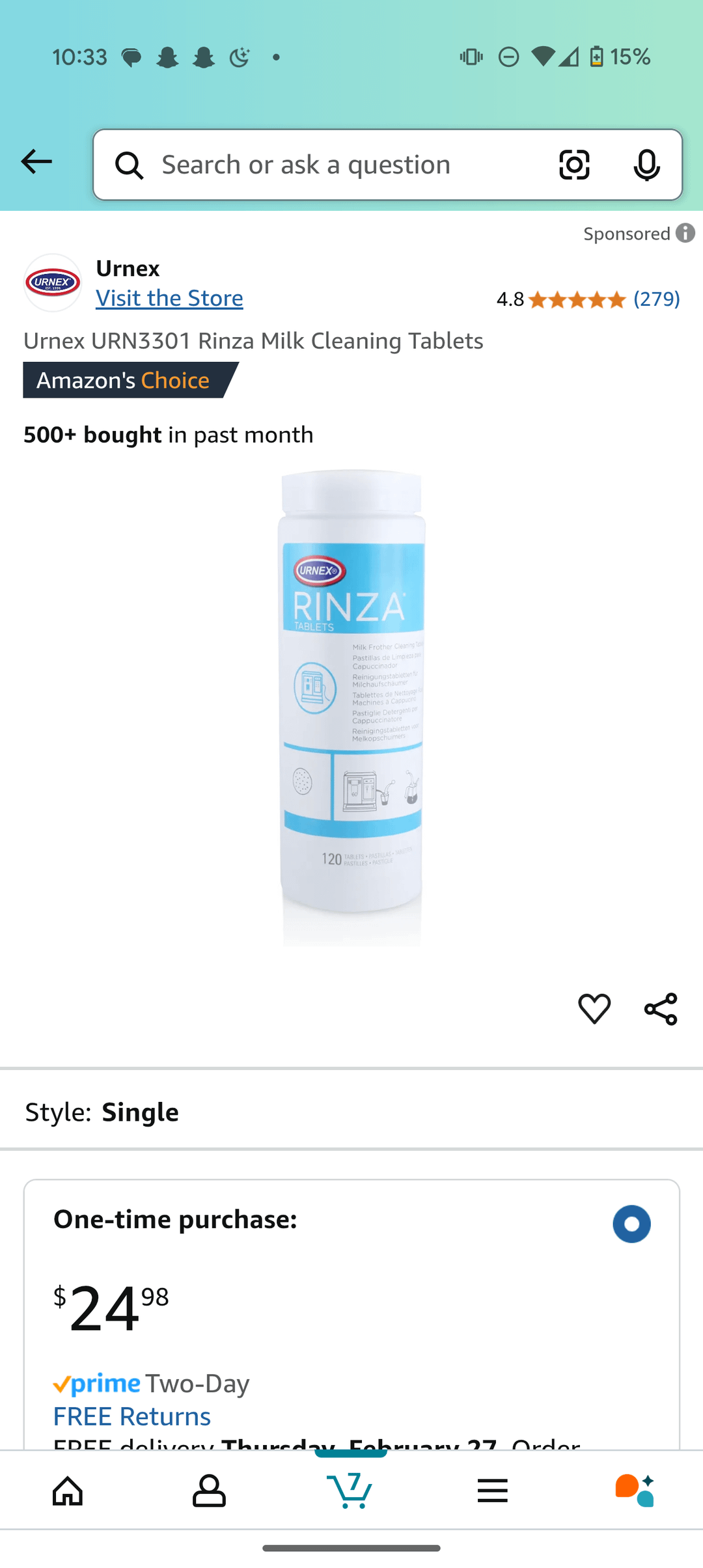Open the 279 customer ratings
The image size is (703, 1568).
pos(656,299)
